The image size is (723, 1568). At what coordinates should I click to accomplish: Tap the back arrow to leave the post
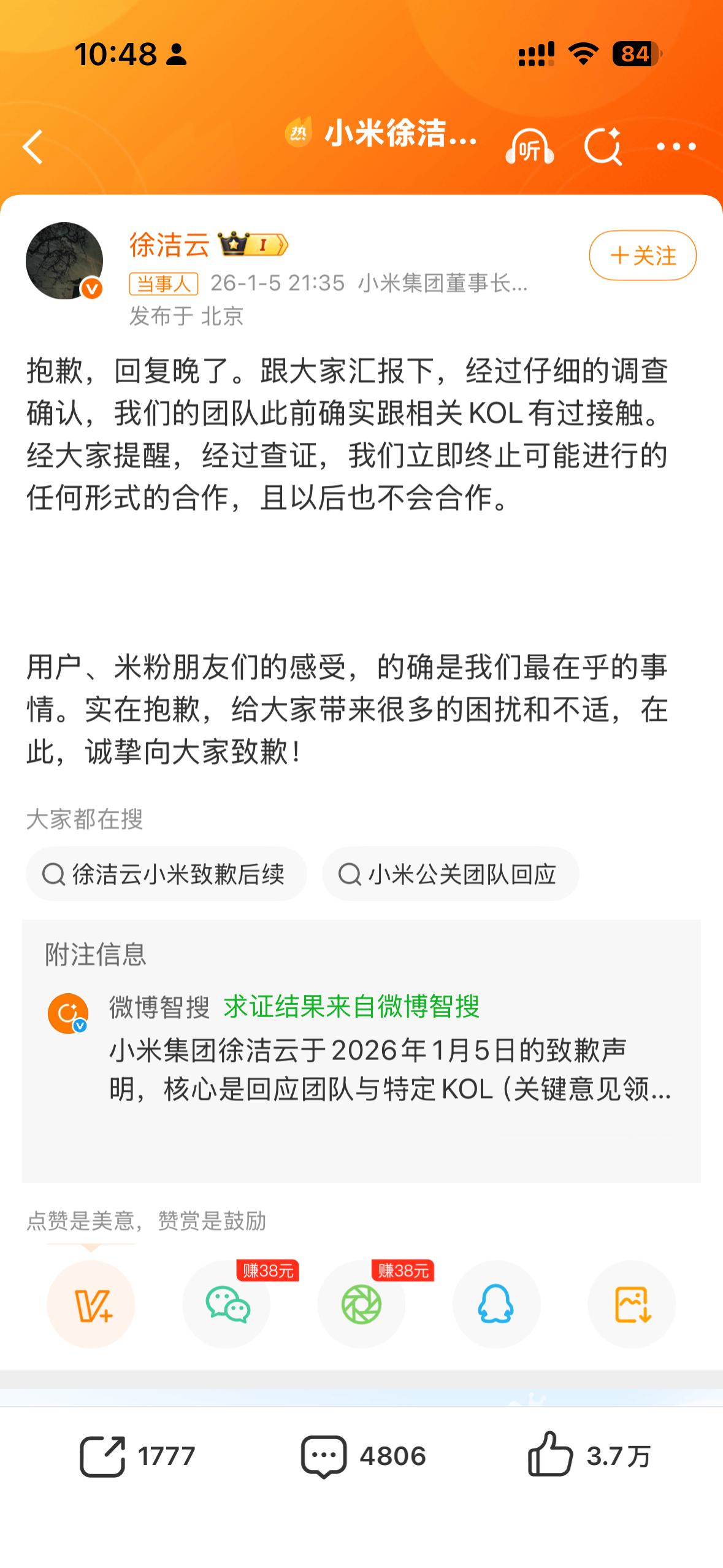pyautogui.click(x=34, y=147)
